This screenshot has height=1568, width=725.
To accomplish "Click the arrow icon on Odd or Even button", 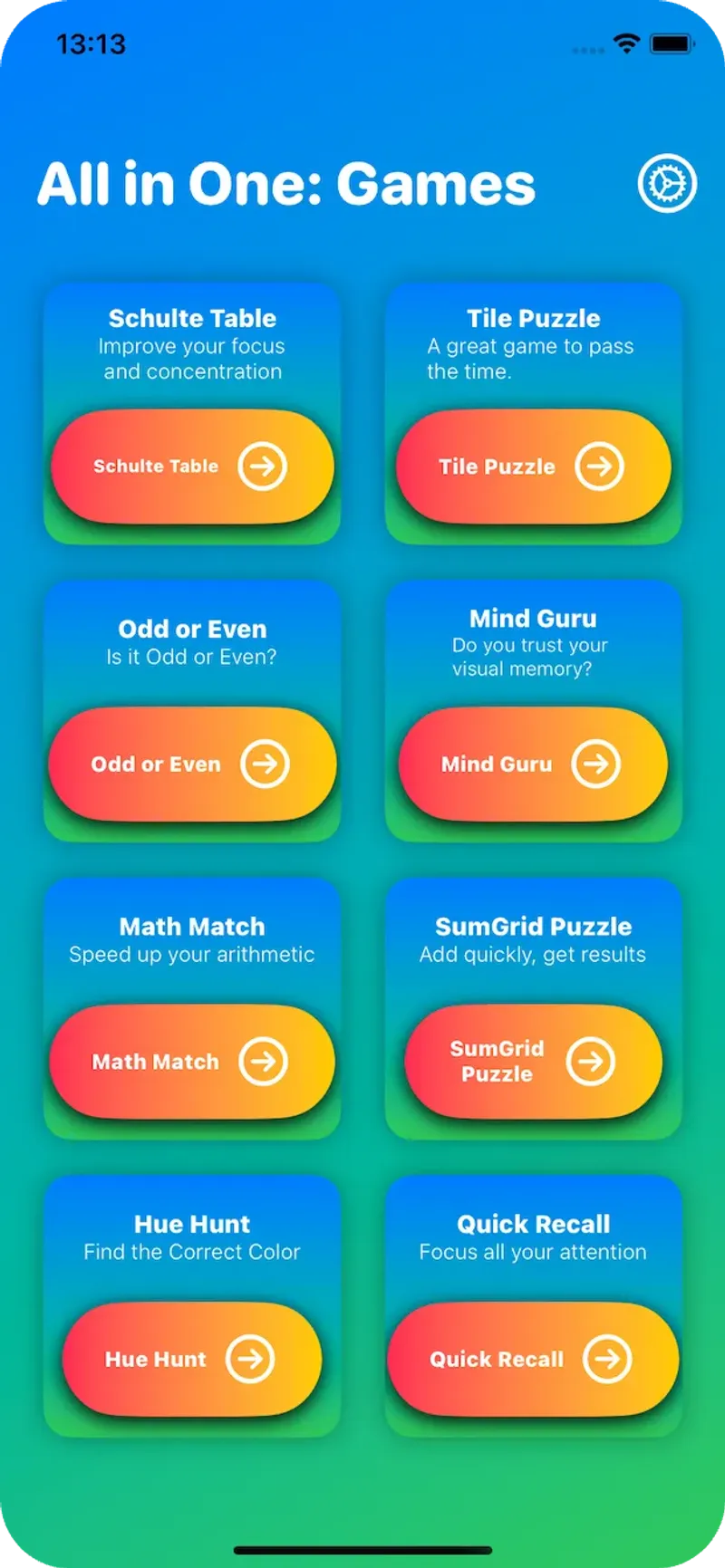I will (x=265, y=764).
